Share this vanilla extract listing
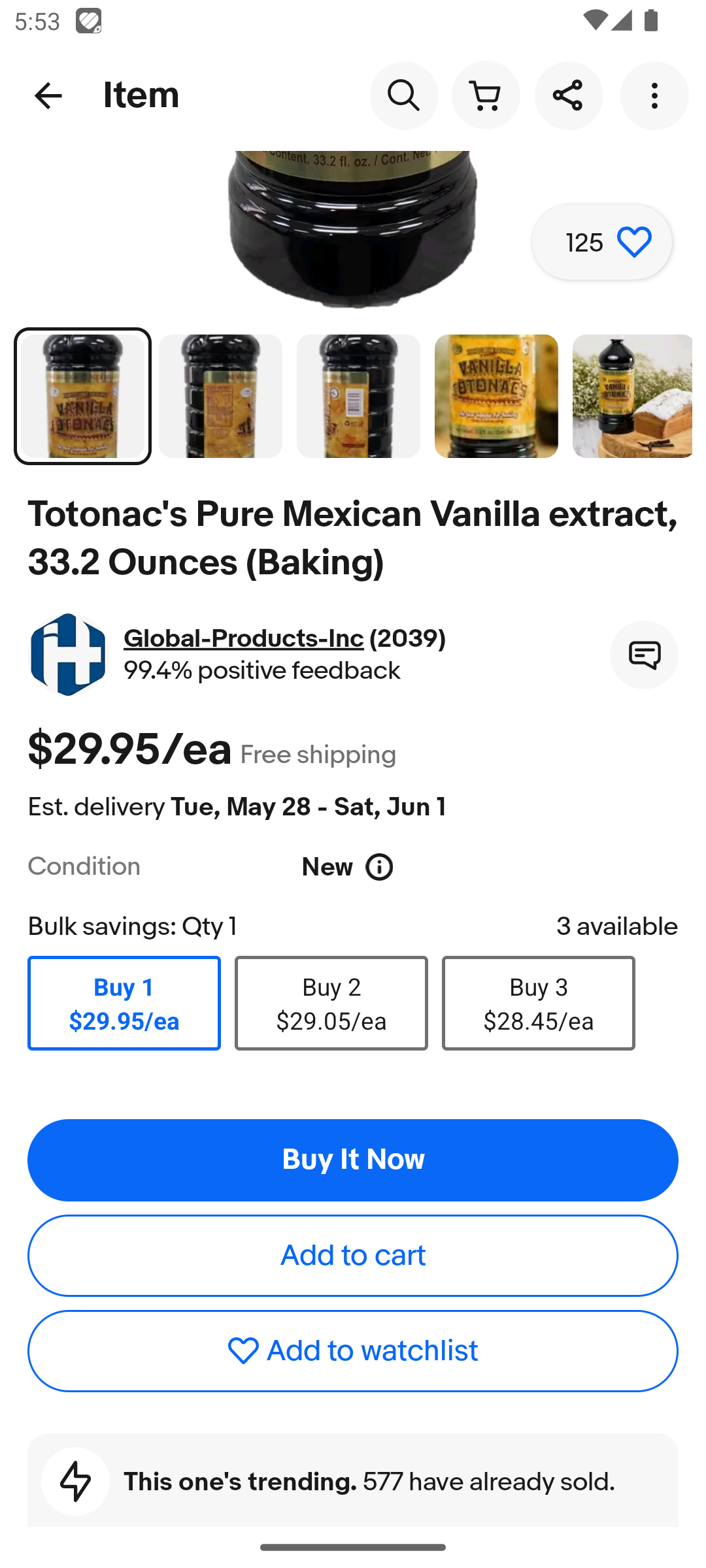This screenshot has width=706, height=1568. point(568,95)
